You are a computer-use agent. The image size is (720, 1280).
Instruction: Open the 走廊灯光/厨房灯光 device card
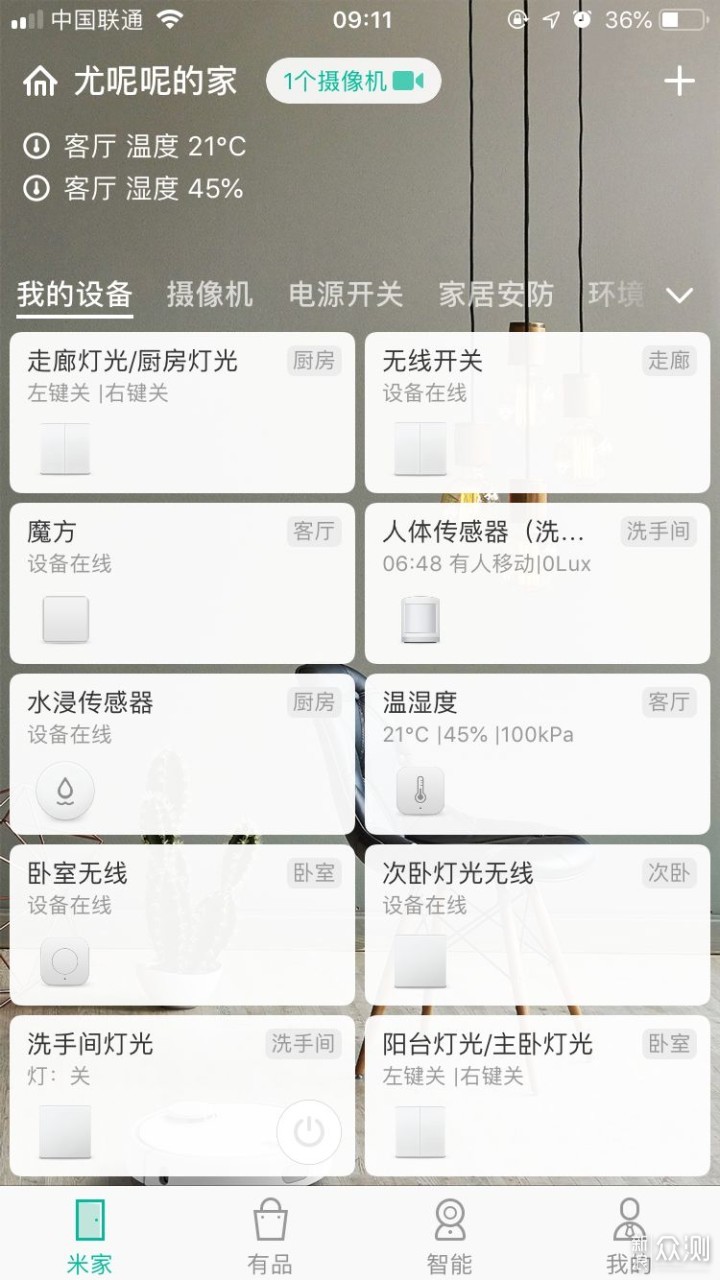coord(182,412)
